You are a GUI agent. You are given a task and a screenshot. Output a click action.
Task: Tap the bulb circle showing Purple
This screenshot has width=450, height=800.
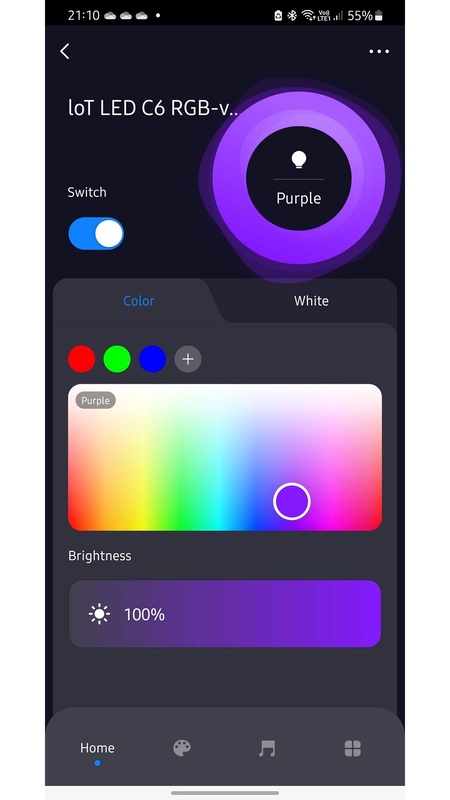click(x=298, y=178)
